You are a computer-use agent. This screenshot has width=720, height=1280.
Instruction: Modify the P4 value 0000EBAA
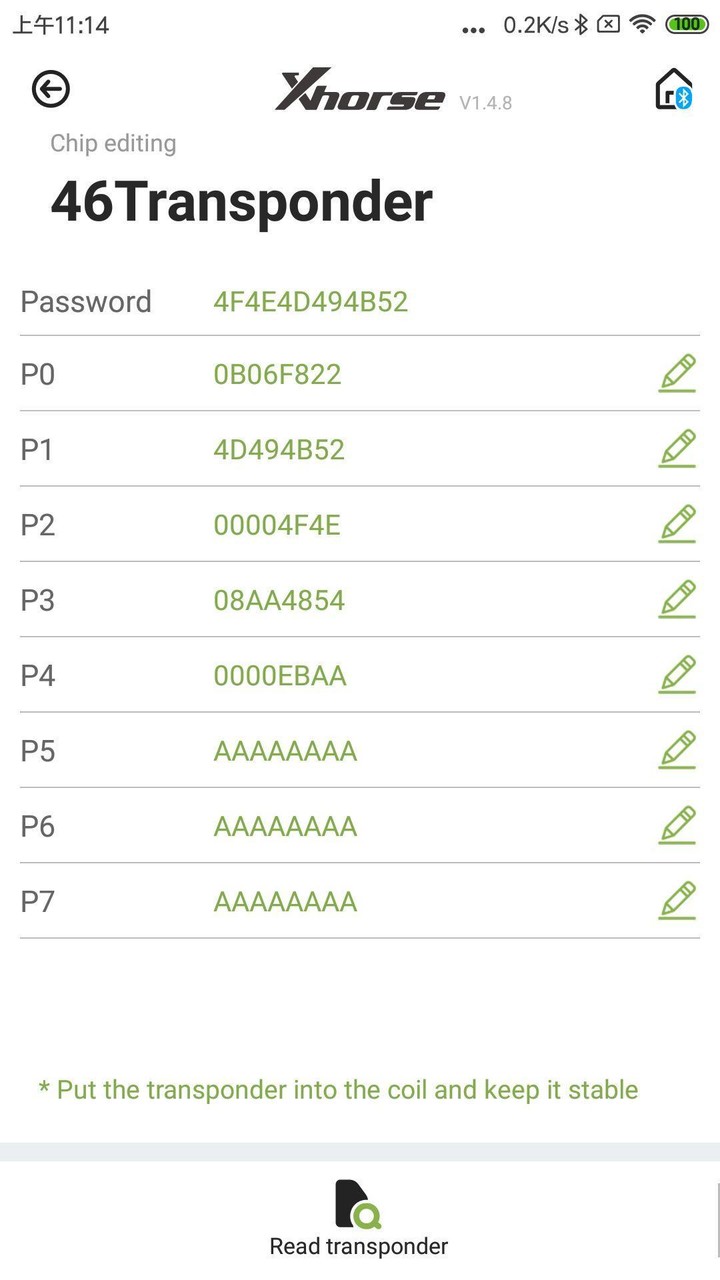pos(677,675)
